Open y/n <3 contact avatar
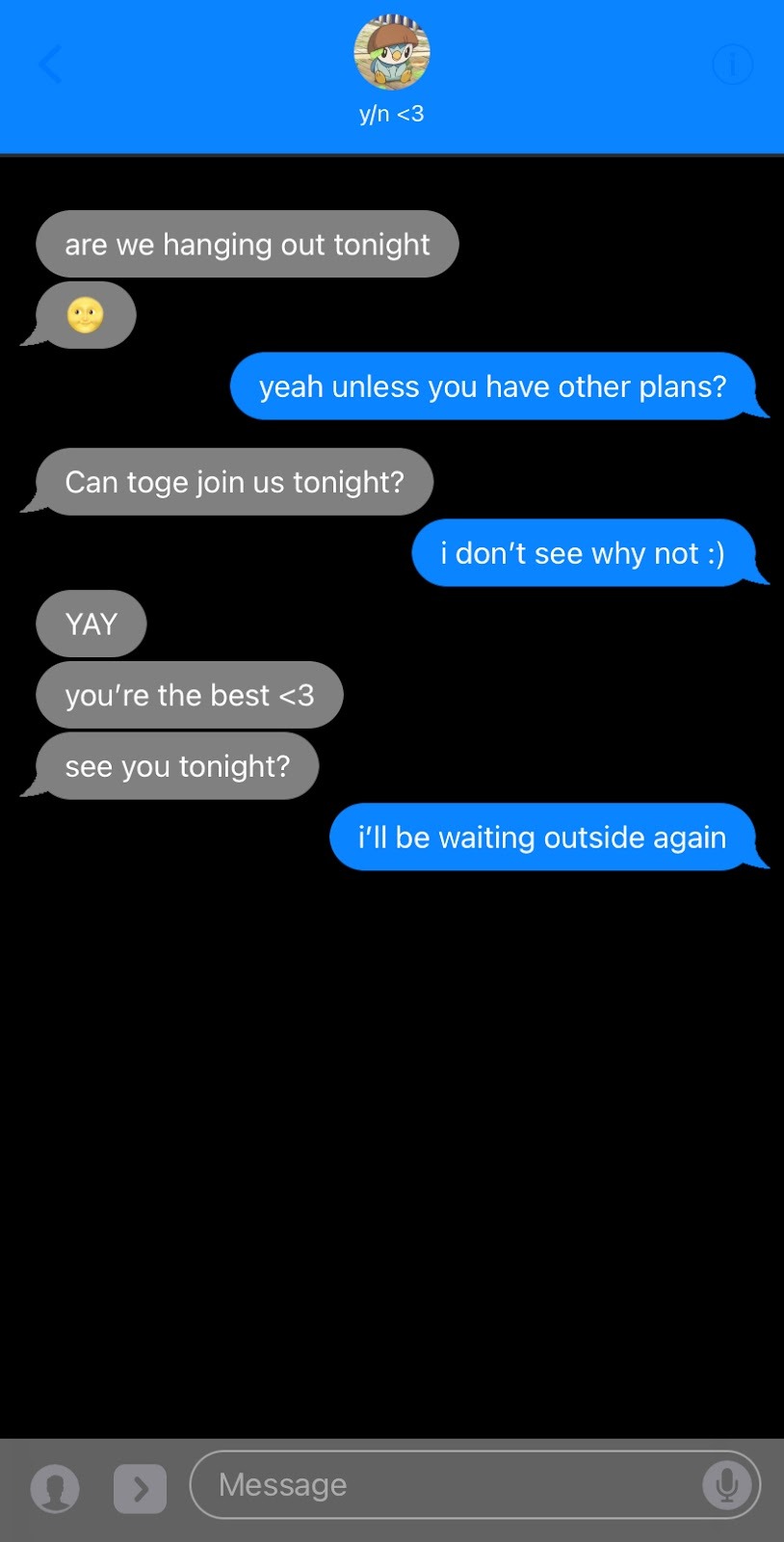 tap(391, 53)
